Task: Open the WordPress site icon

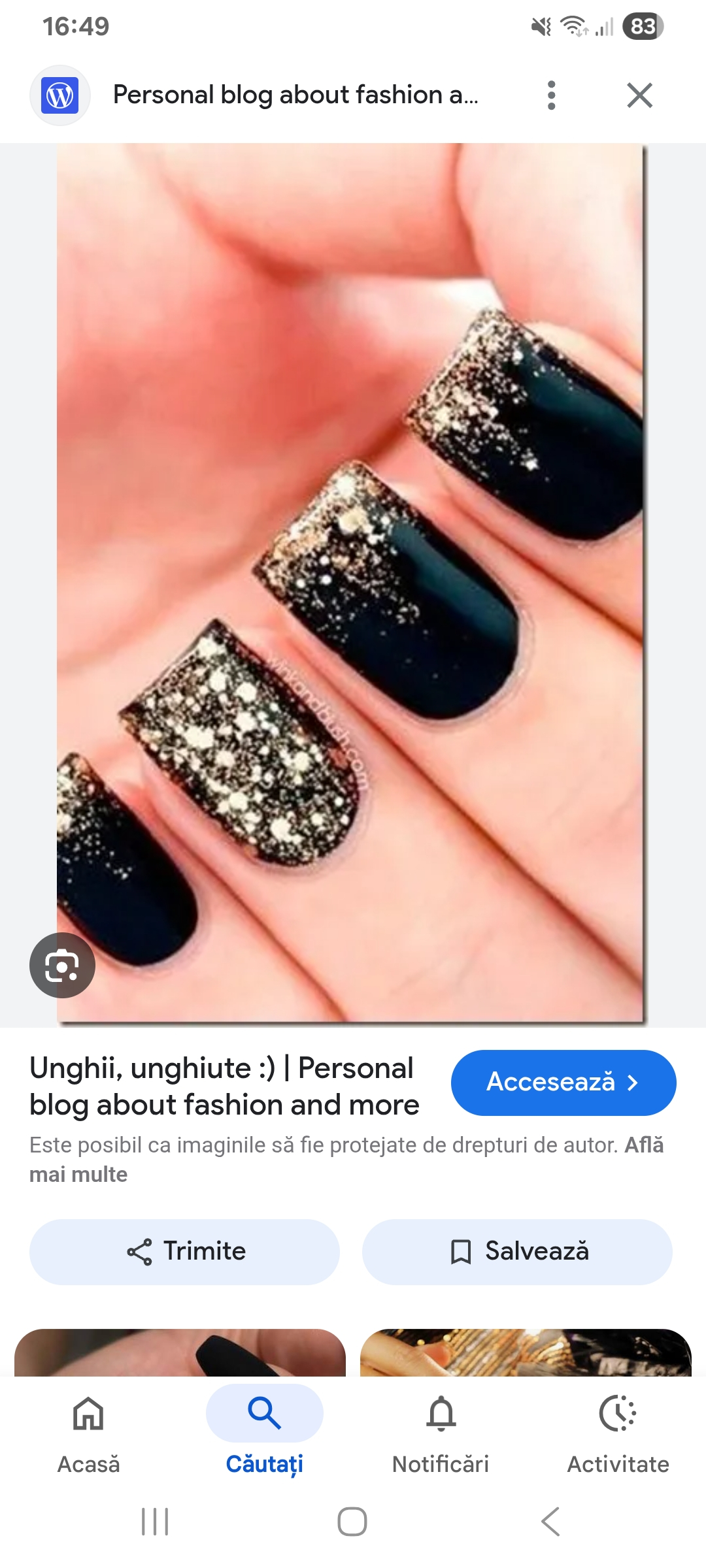Action: pos(59,95)
